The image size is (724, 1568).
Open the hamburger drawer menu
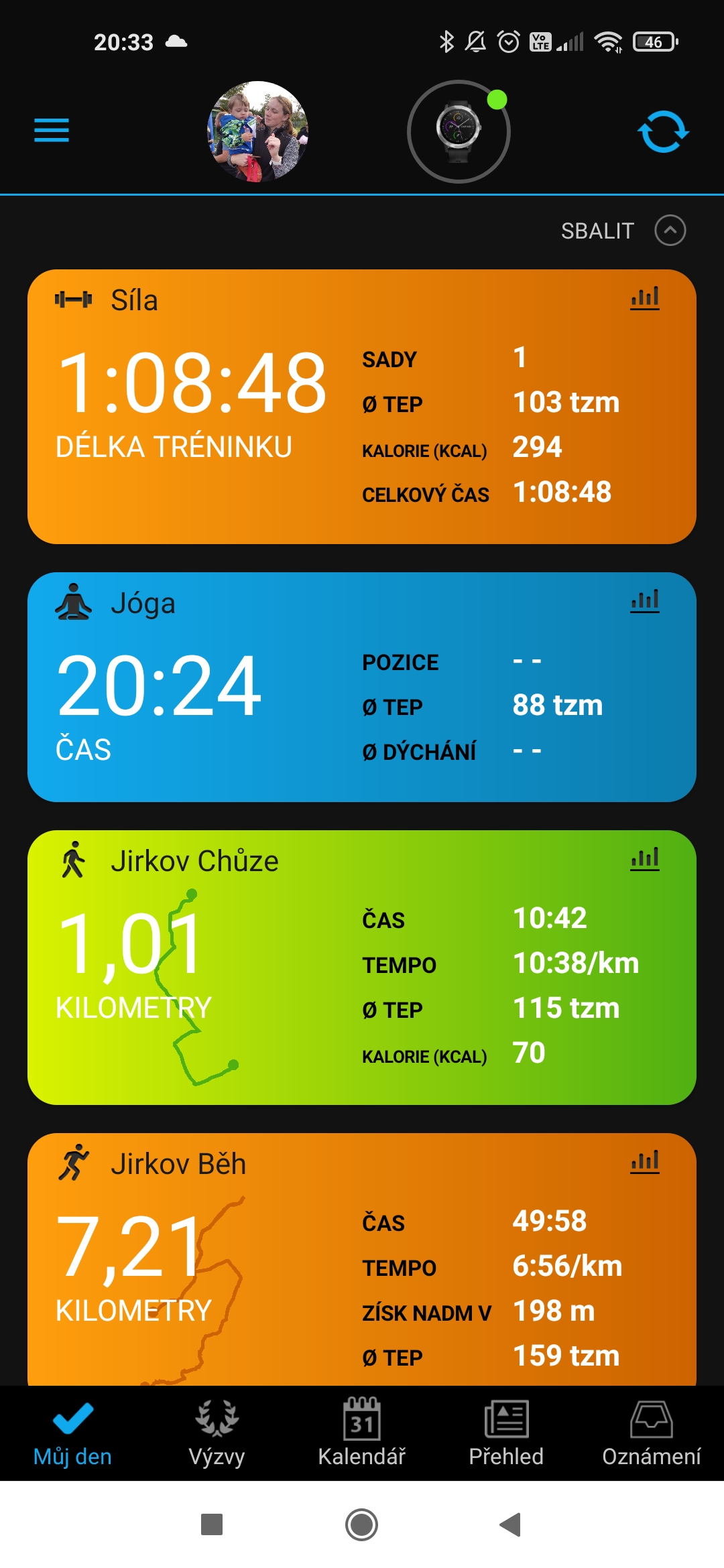click(x=52, y=130)
